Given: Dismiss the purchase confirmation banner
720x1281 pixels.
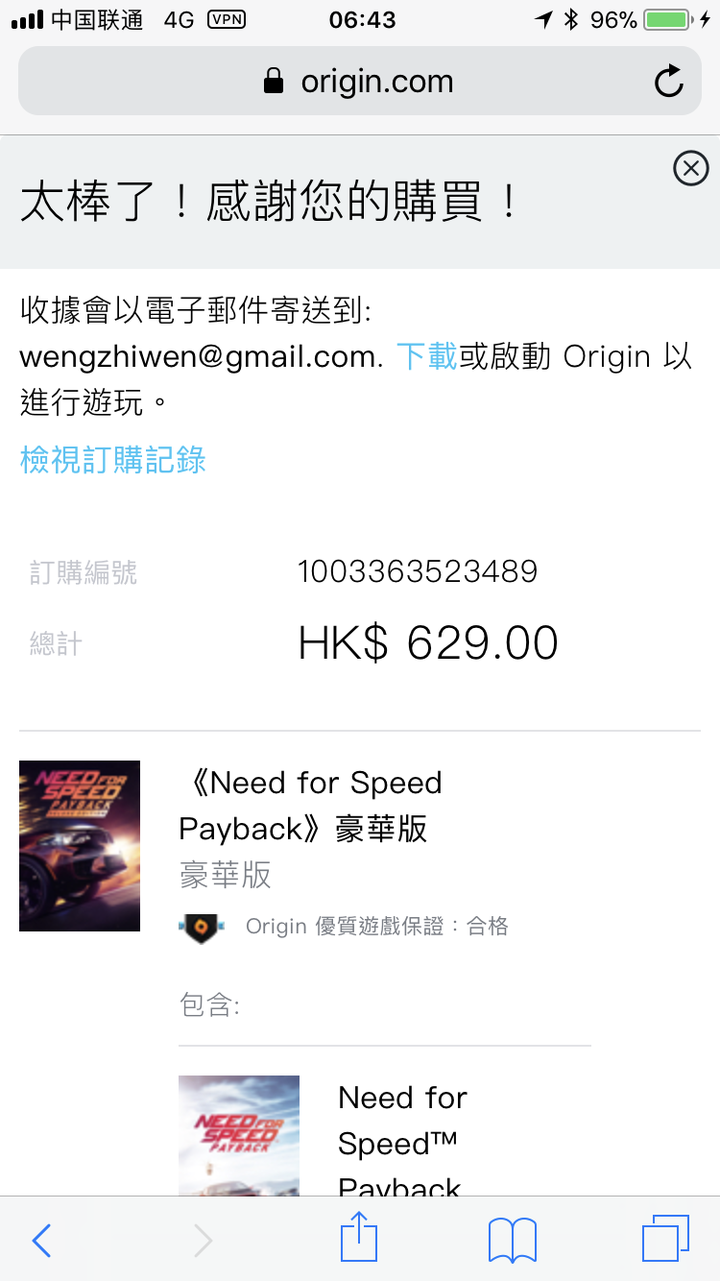Looking at the screenshot, I should click(x=690, y=169).
